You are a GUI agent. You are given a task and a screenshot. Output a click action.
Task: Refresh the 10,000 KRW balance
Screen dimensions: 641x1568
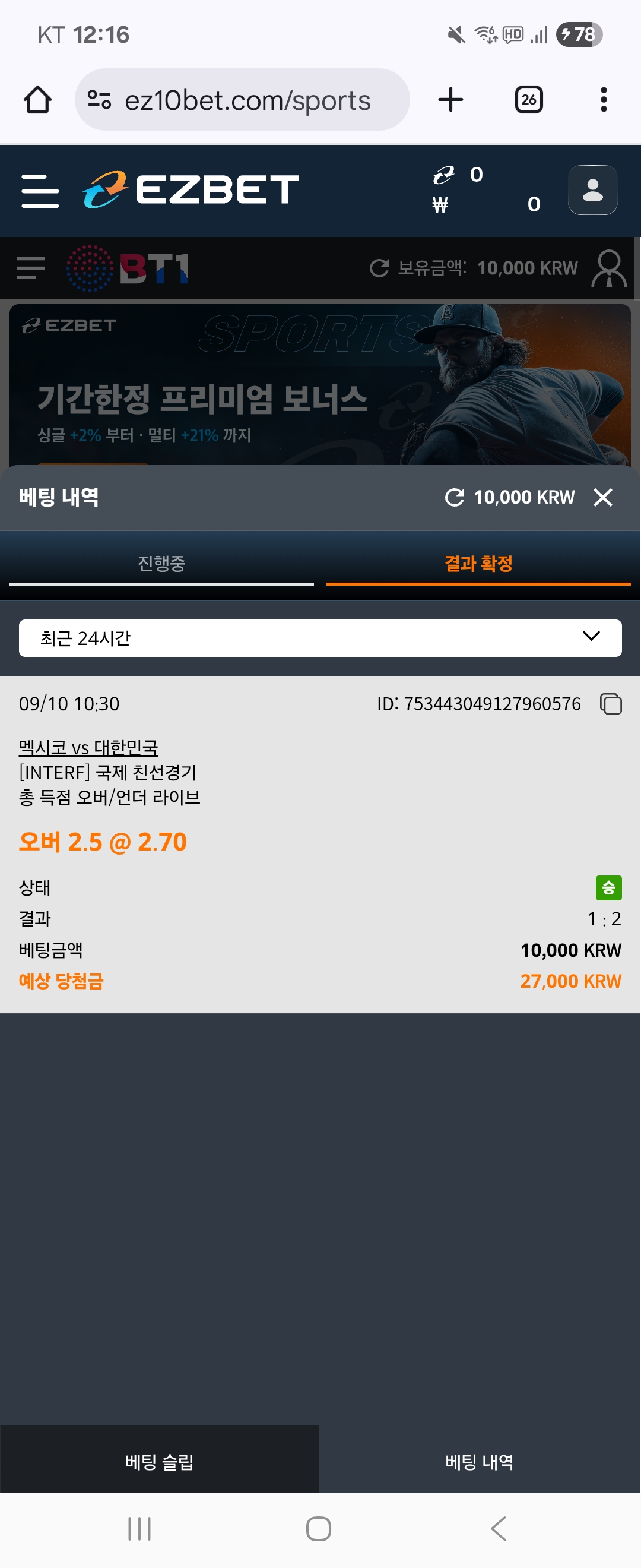454,497
